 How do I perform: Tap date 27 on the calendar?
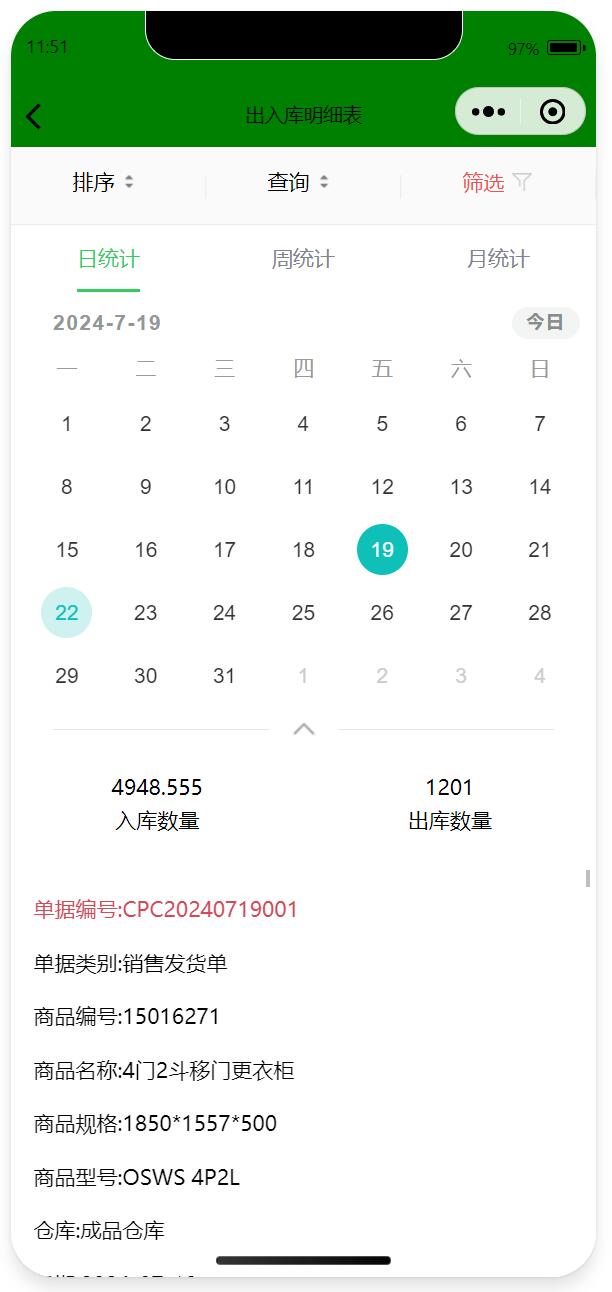click(x=461, y=613)
